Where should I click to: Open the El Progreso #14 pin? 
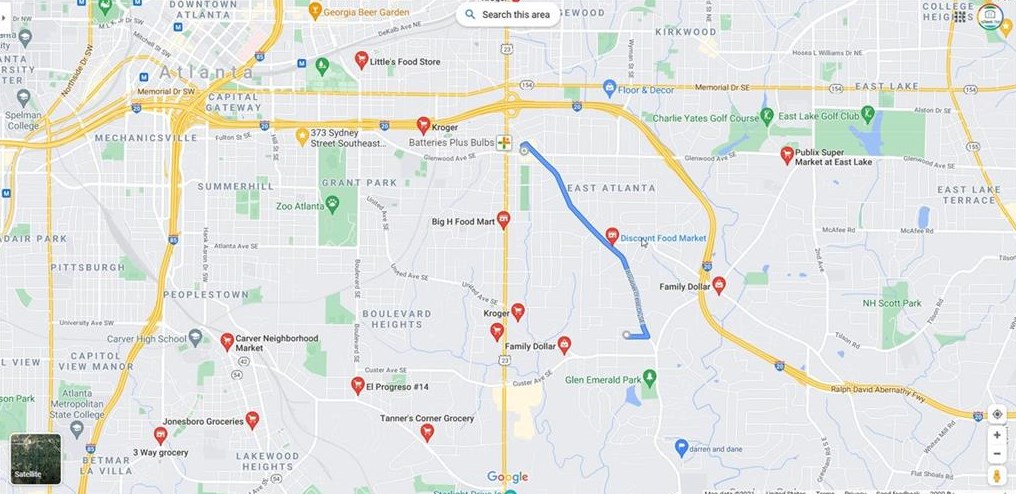point(357,385)
